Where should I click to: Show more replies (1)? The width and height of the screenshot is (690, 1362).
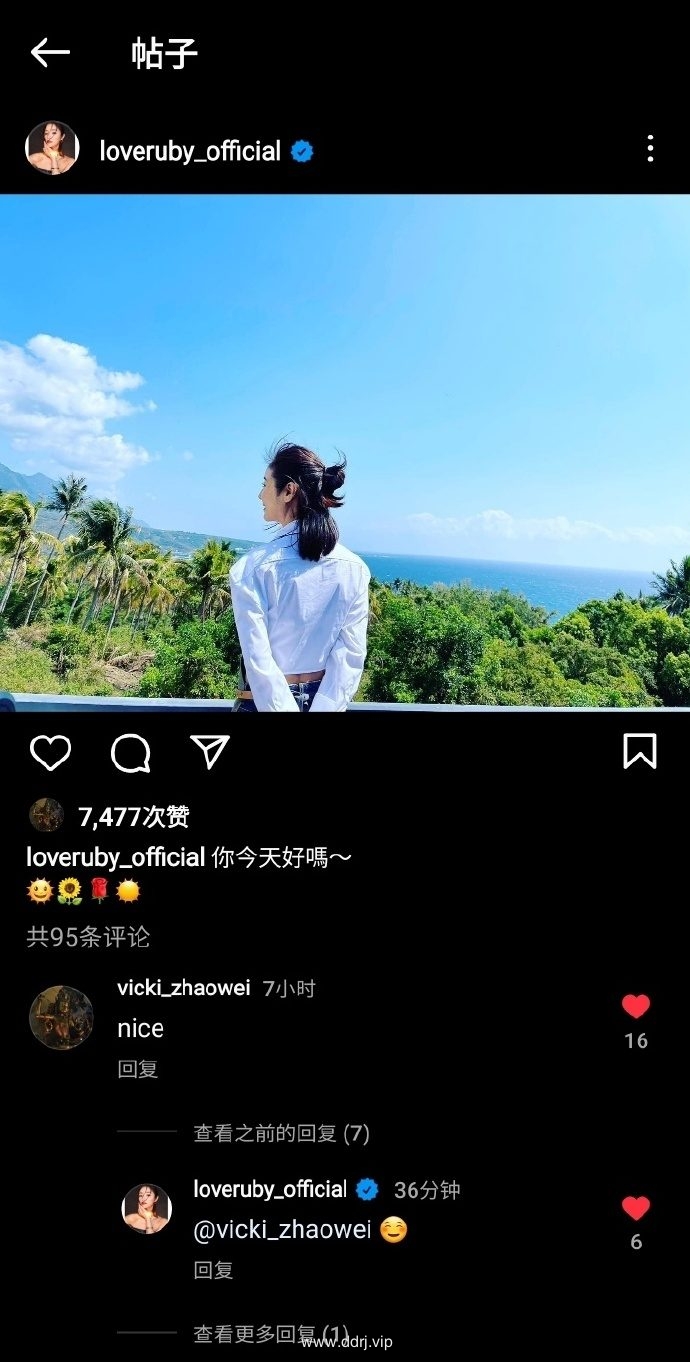(x=270, y=1334)
